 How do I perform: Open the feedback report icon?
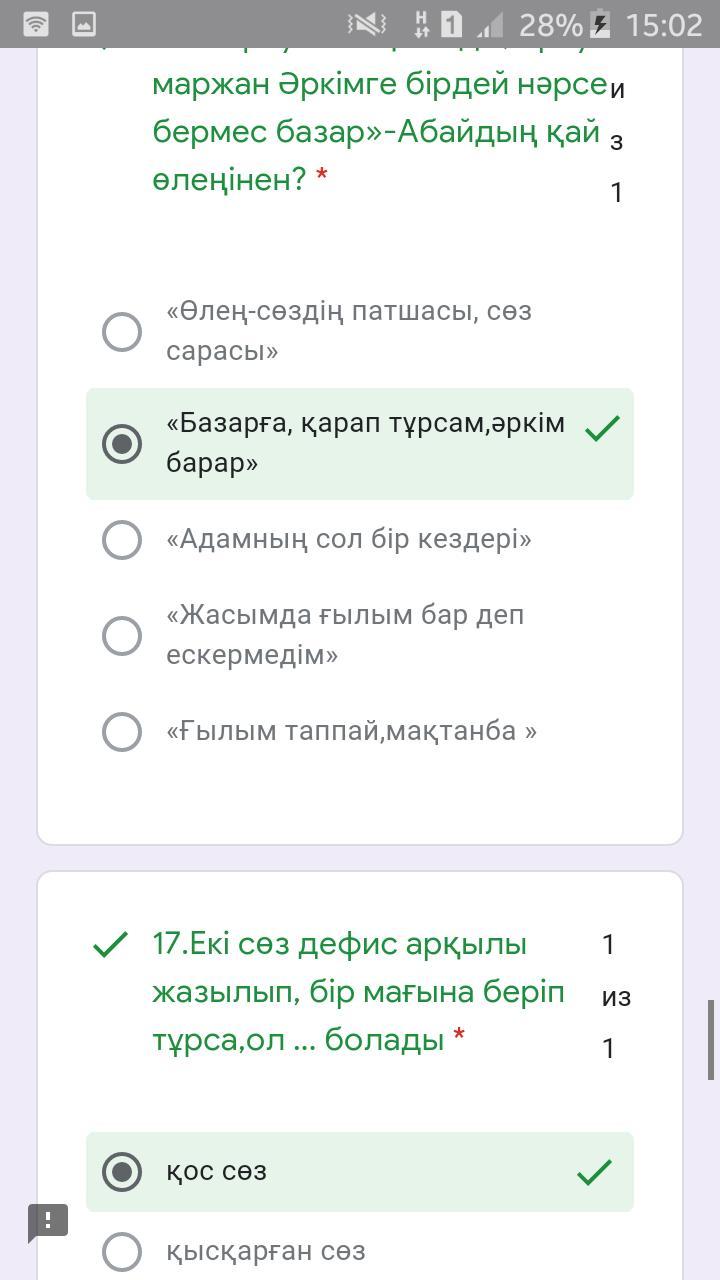click(48, 1222)
